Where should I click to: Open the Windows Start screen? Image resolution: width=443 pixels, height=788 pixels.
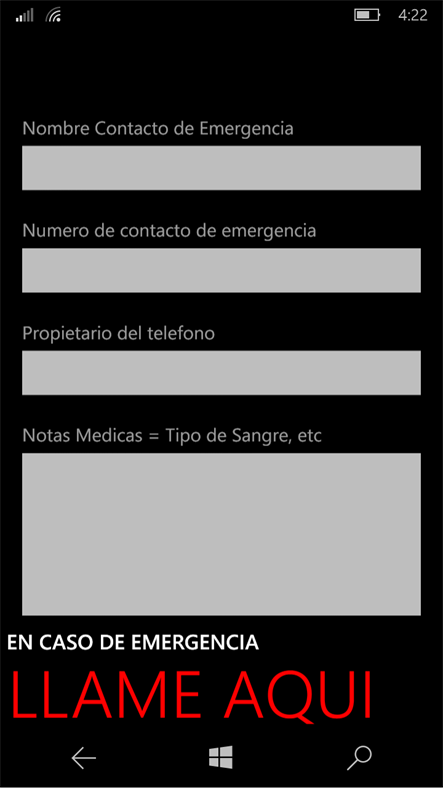[221, 757]
